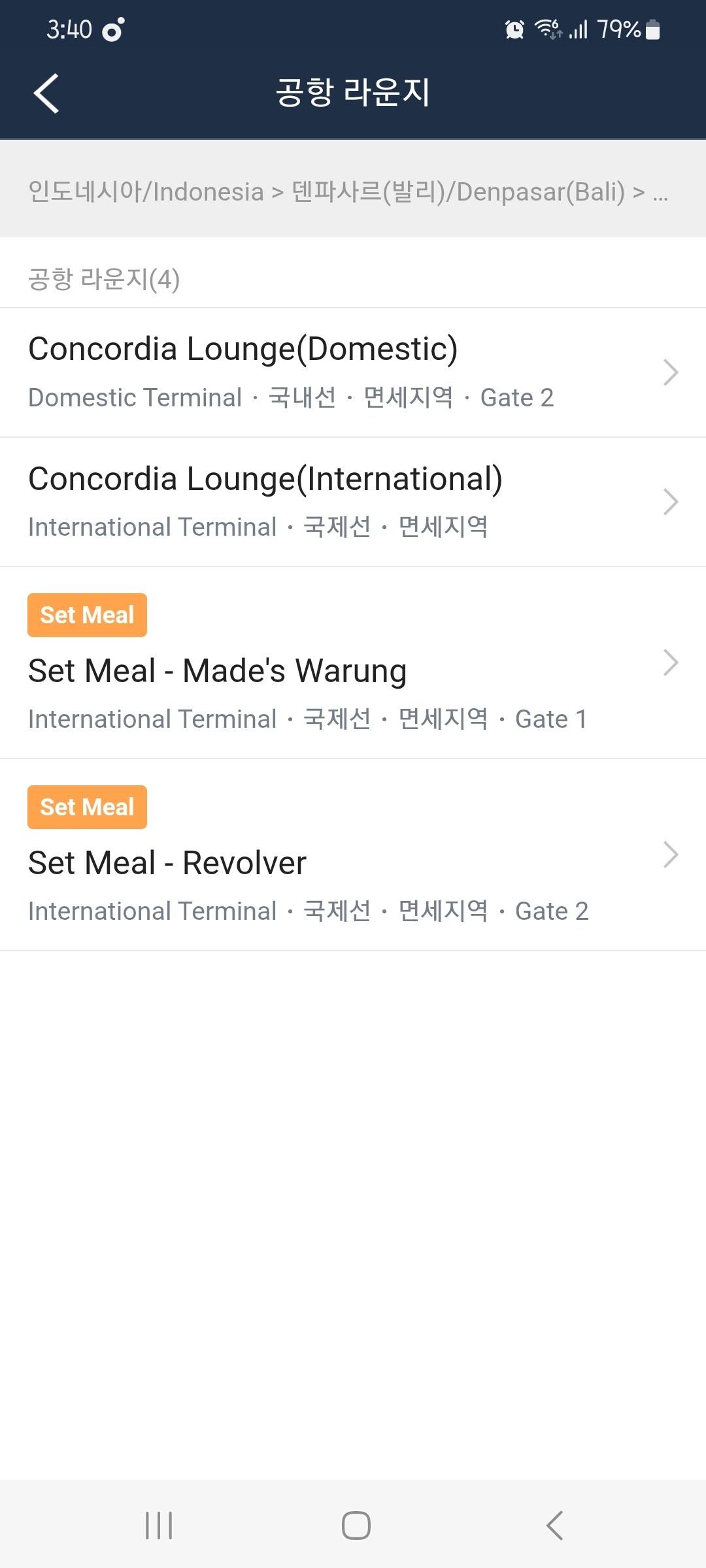
Task: Tap the system home button
Action: click(x=356, y=1526)
